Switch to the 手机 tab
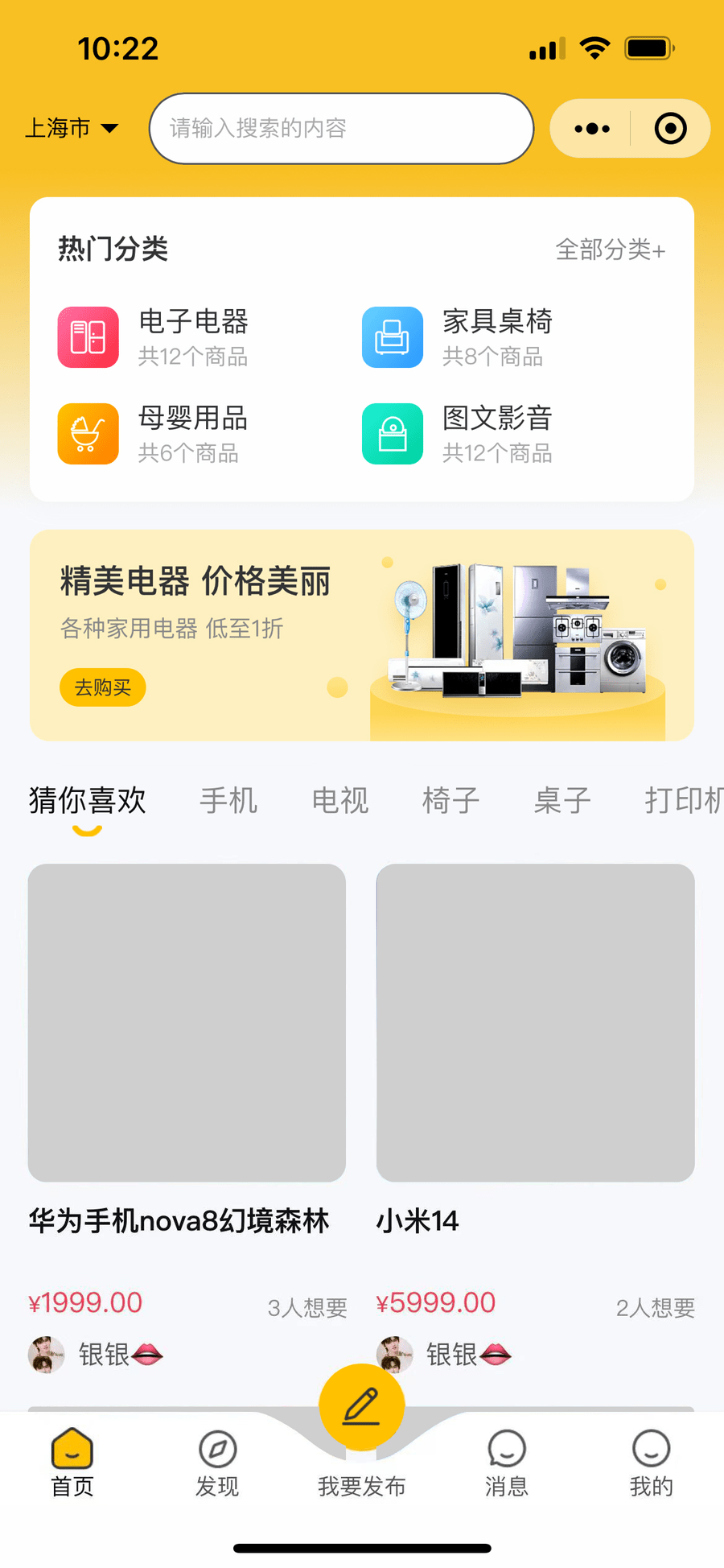 (x=228, y=800)
